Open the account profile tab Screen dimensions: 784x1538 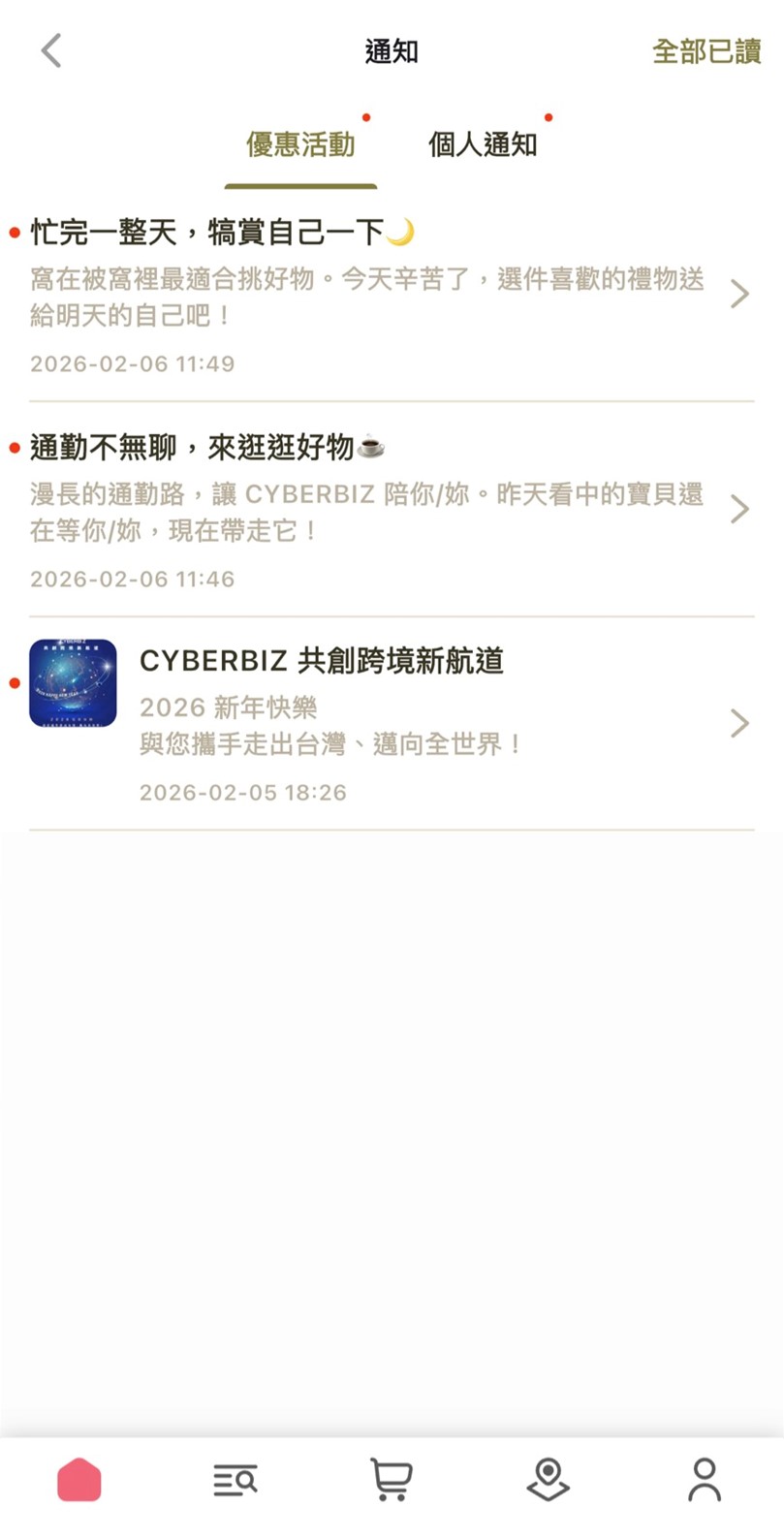point(705,1480)
